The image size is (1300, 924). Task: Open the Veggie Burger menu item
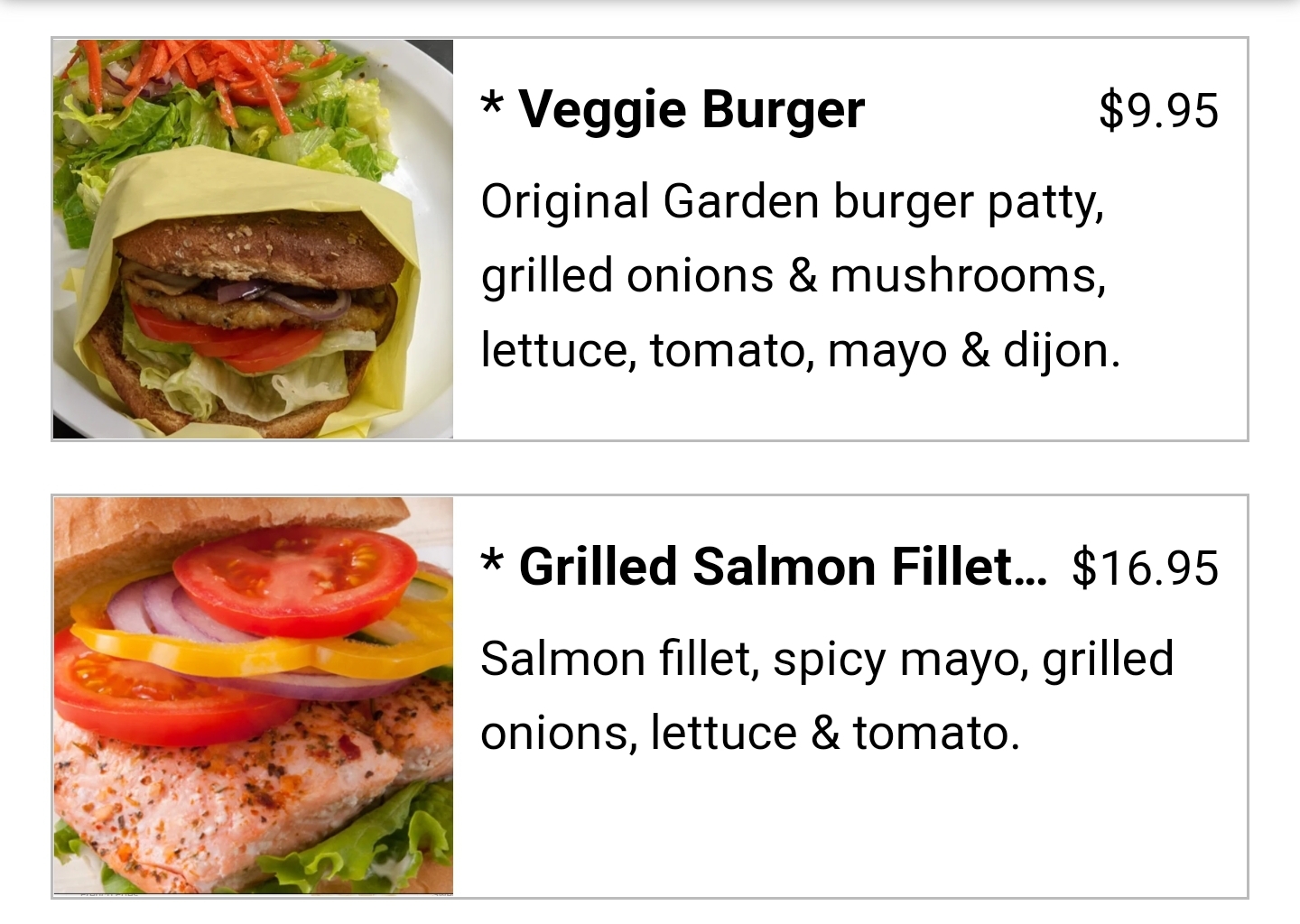(x=691, y=110)
